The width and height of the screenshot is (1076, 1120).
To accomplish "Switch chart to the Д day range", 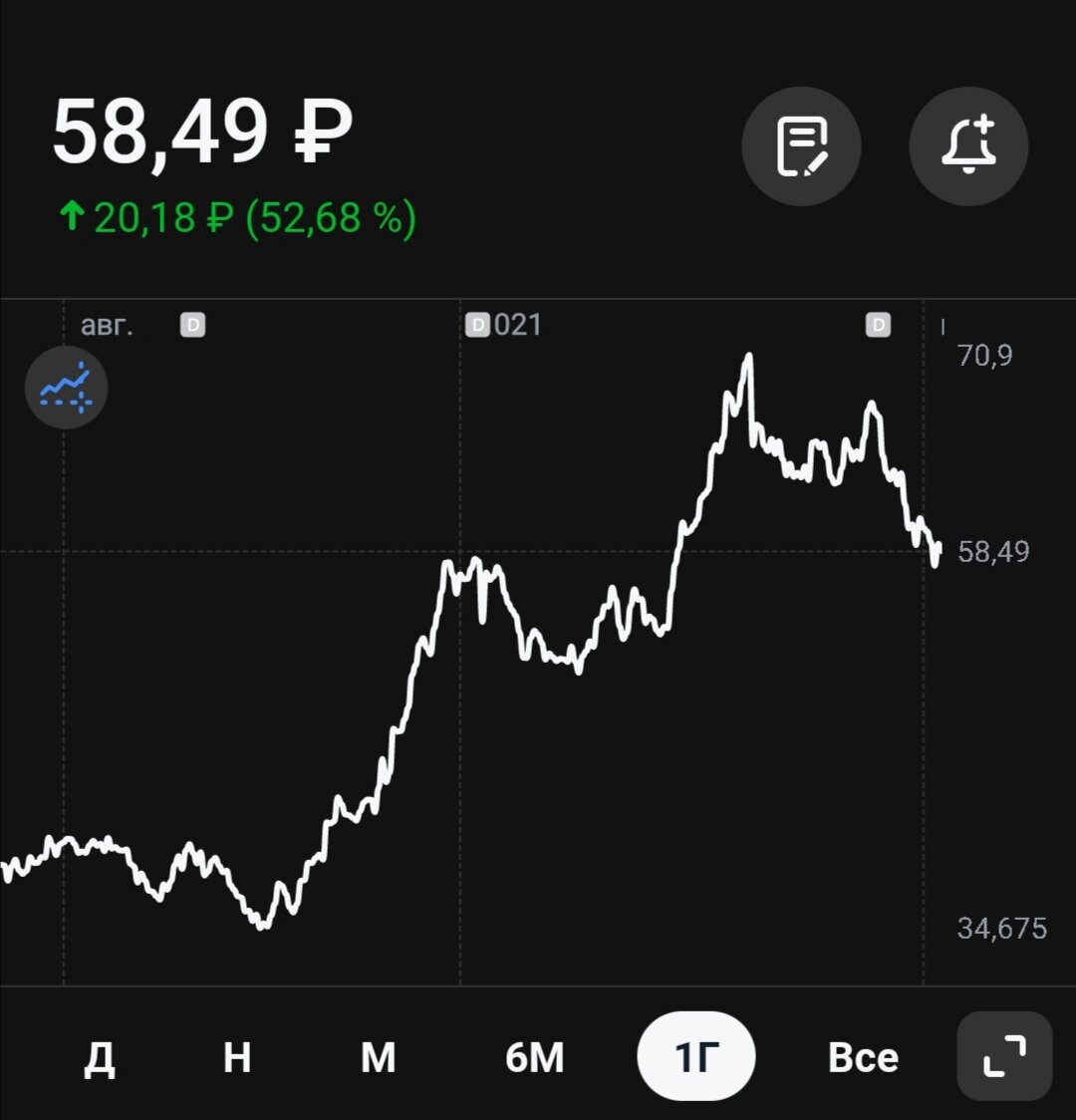I will (99, 1057).
